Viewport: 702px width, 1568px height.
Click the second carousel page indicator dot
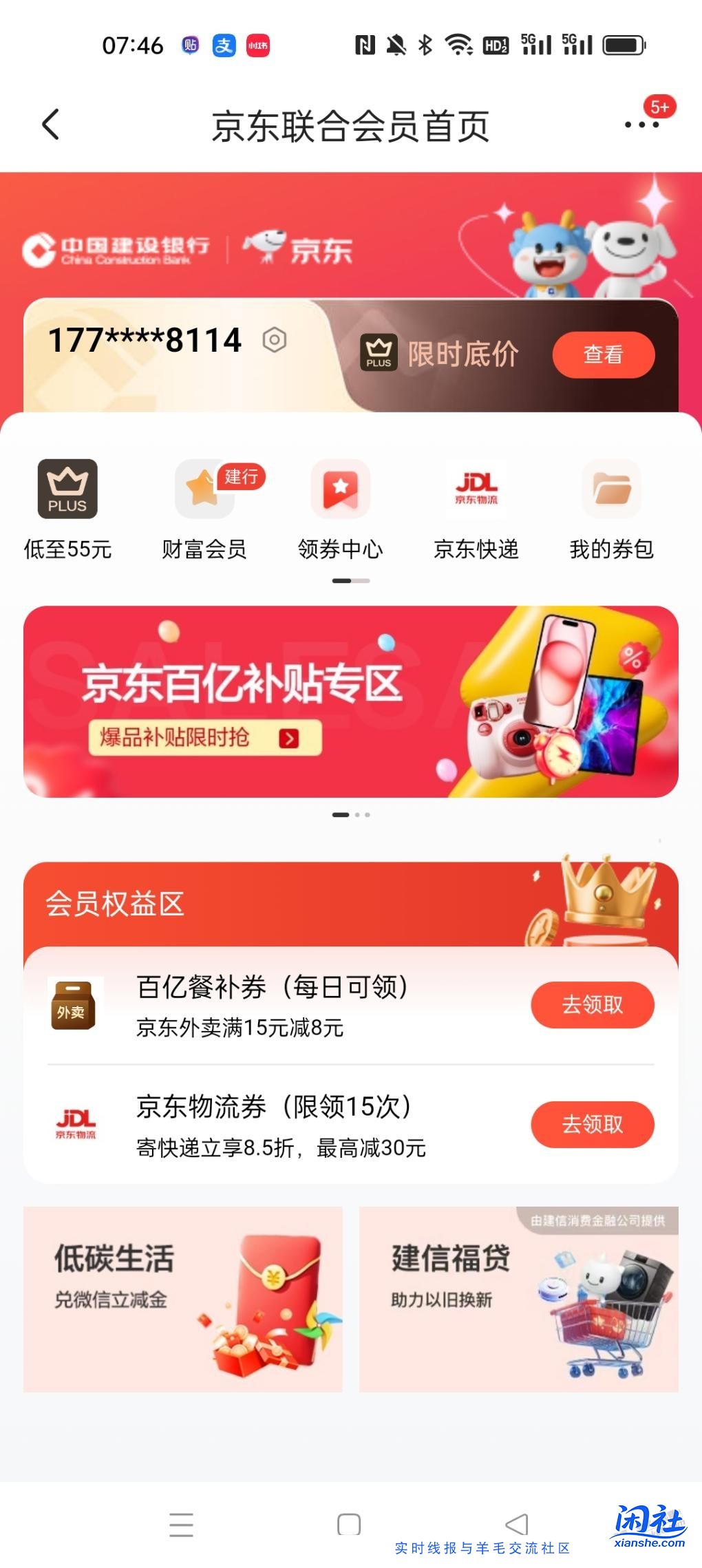point(359,814)
